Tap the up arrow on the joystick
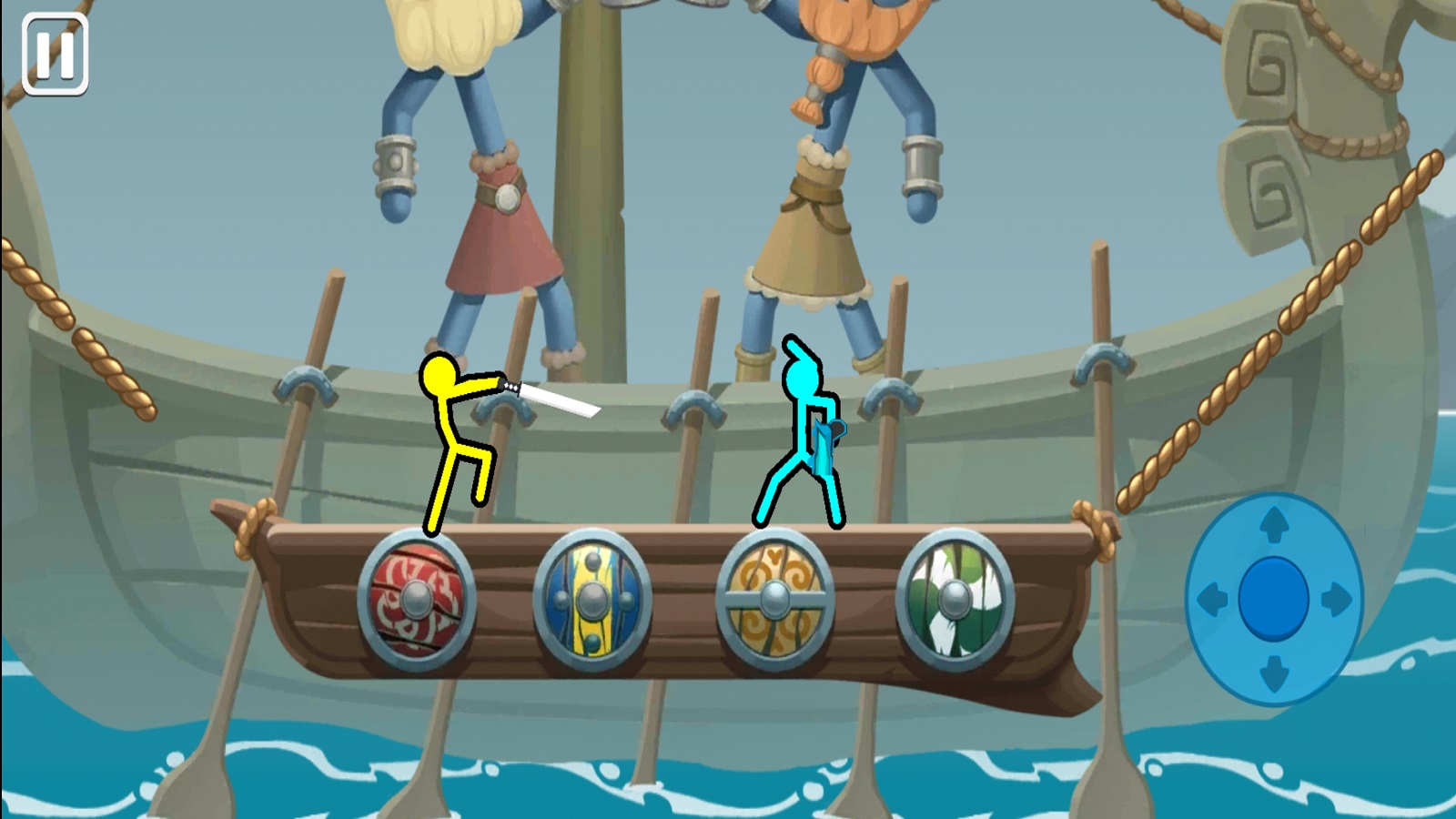This screenshot has width=1456, height=819. tap(1274, 524)
